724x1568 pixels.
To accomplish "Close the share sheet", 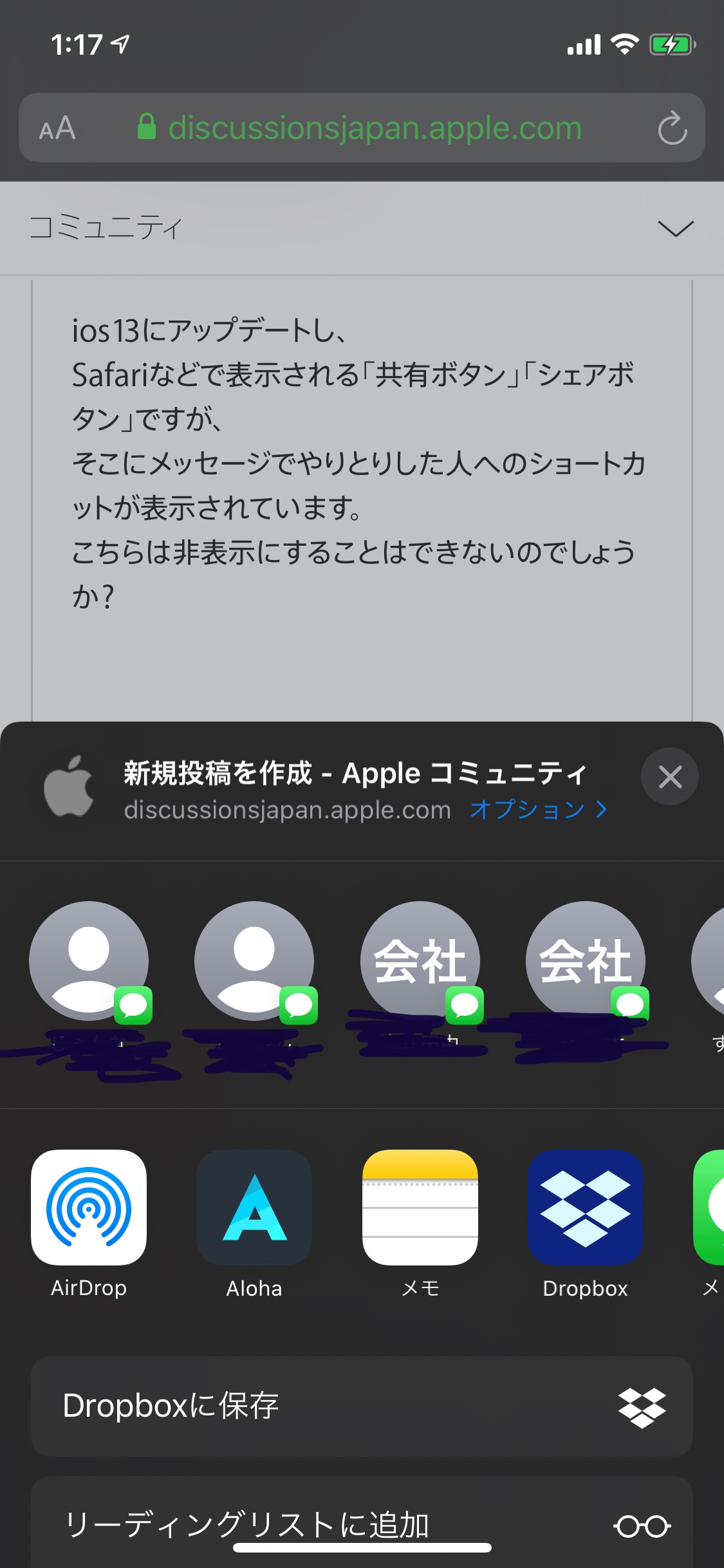I will click(669, 776).
